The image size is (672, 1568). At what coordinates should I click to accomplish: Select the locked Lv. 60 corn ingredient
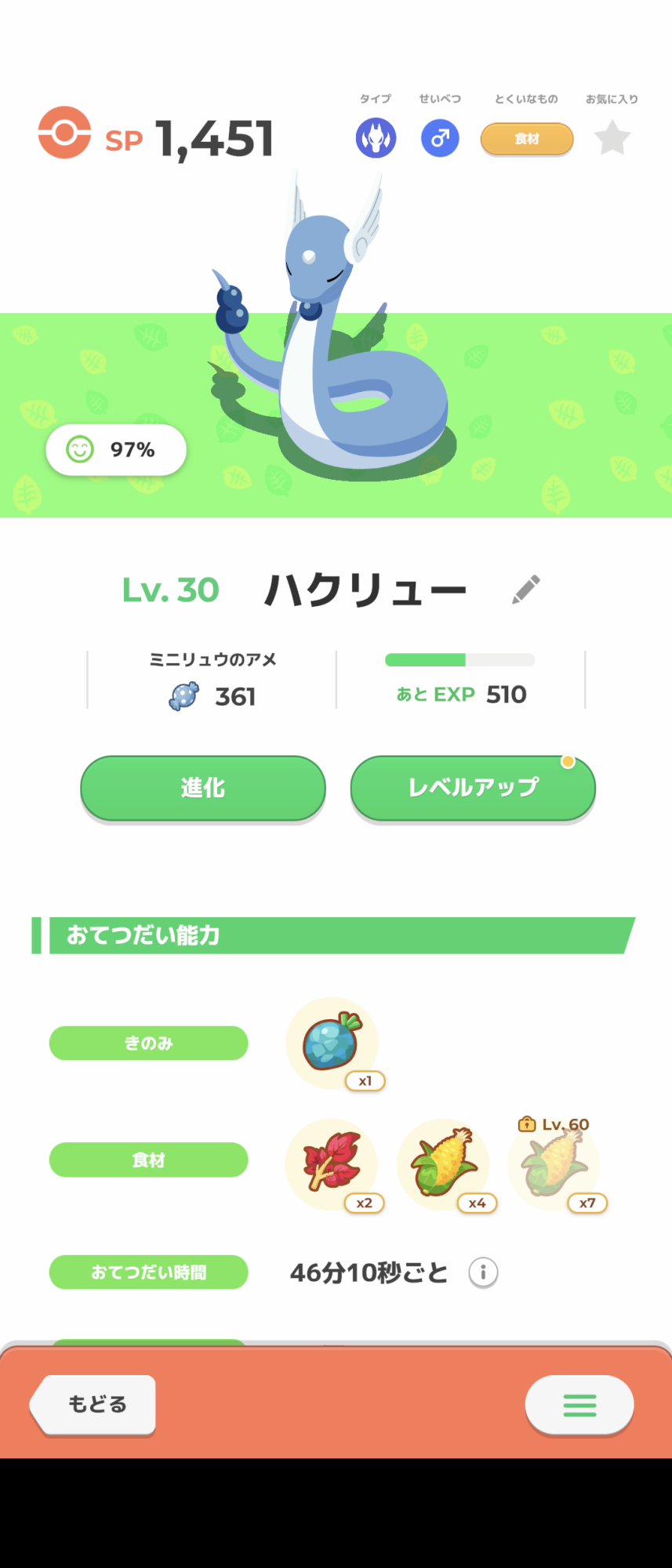coord(554,1164)
